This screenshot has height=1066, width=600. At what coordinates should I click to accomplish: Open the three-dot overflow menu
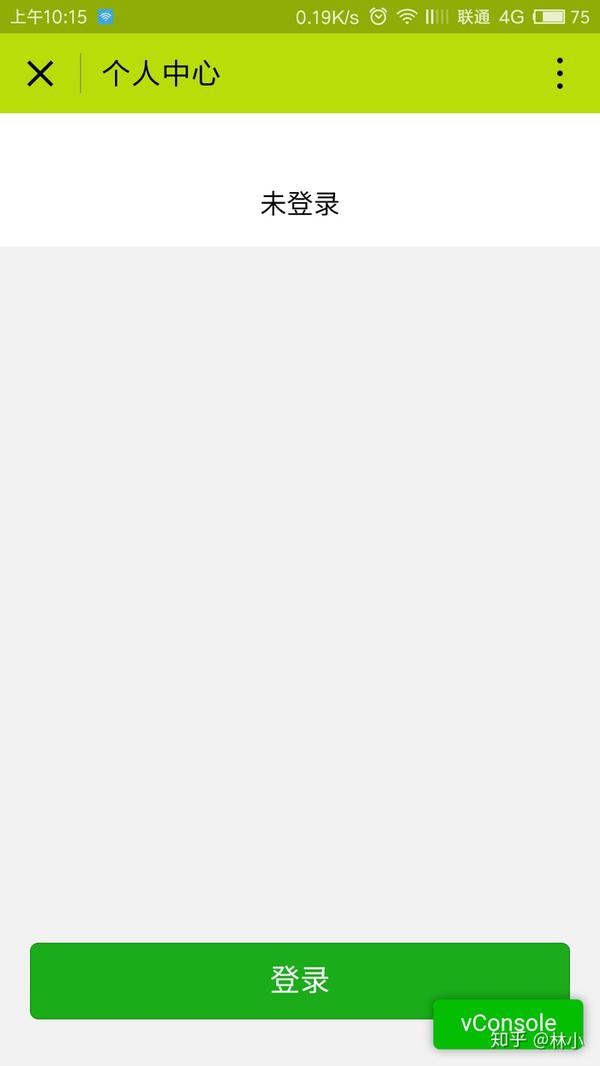click(559, 73)
